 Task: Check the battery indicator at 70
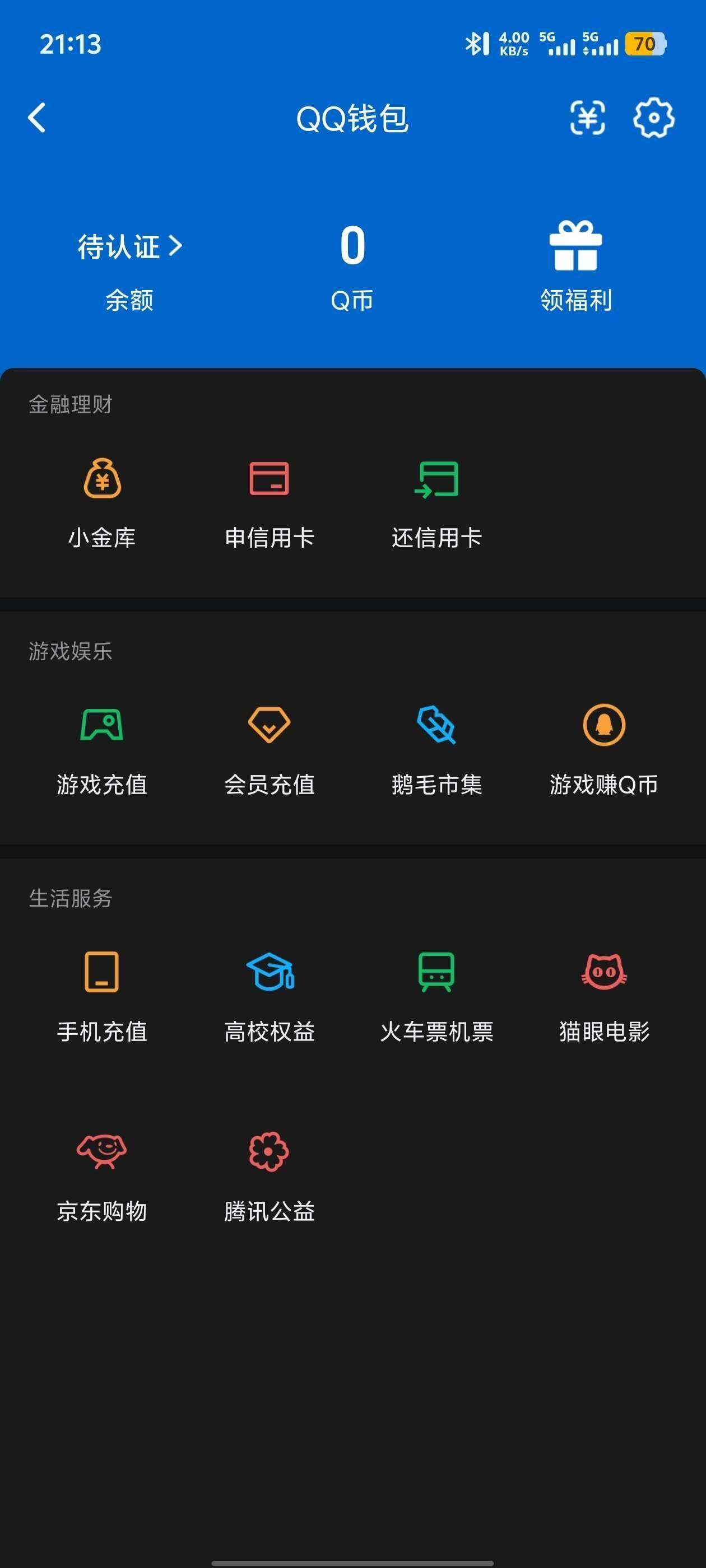644,43
